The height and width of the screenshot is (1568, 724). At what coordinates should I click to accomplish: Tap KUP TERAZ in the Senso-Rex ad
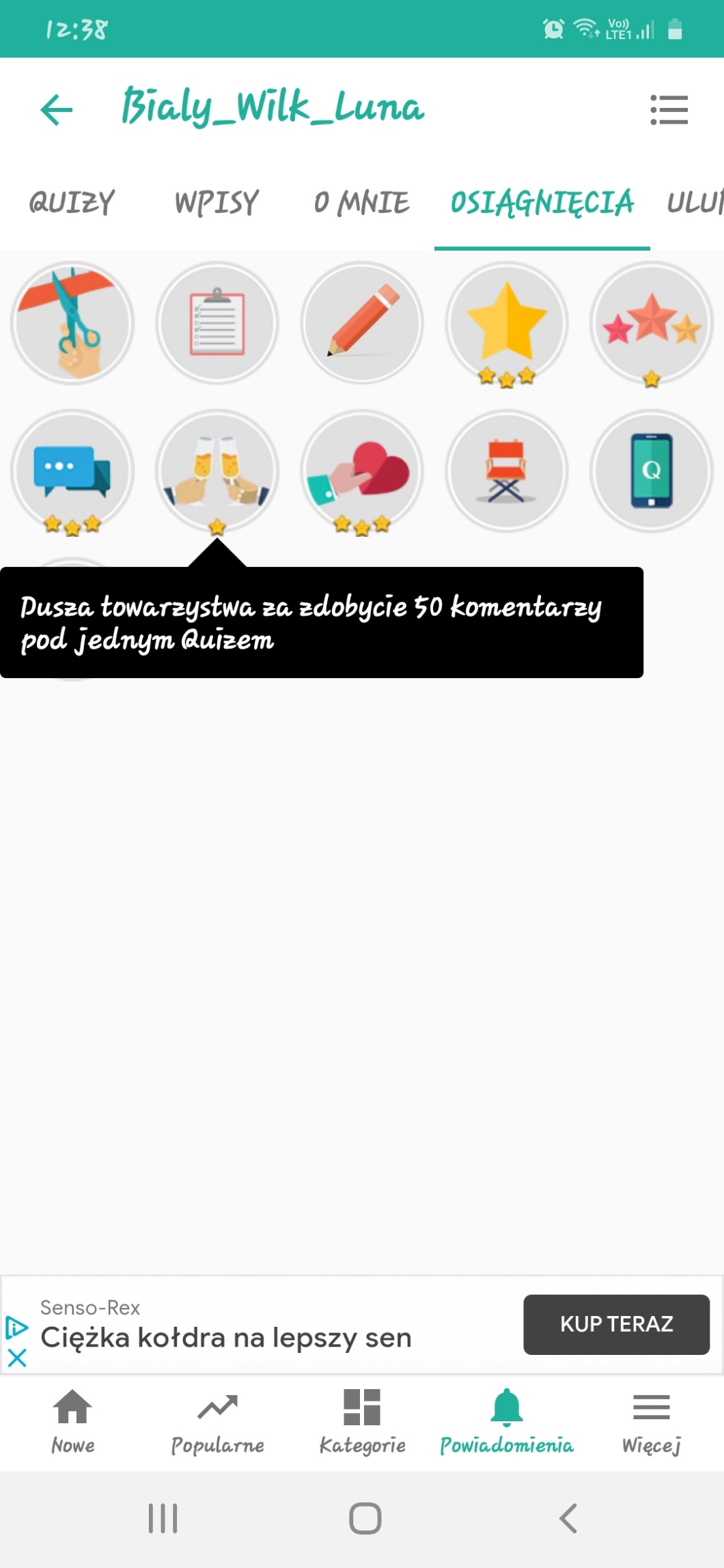[616, 1324]
